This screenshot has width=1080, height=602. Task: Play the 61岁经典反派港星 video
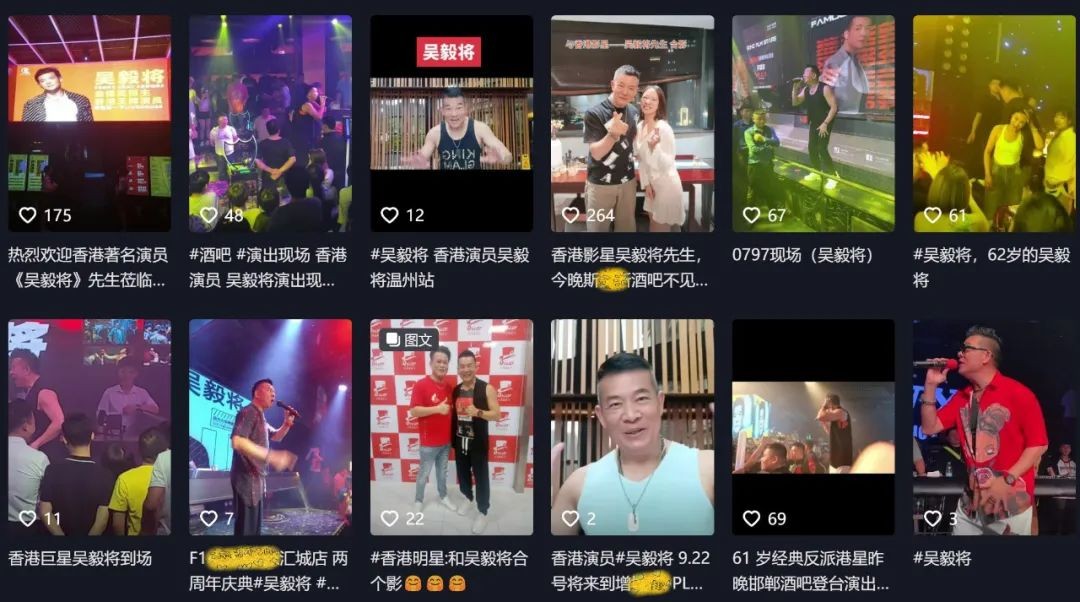813,426
